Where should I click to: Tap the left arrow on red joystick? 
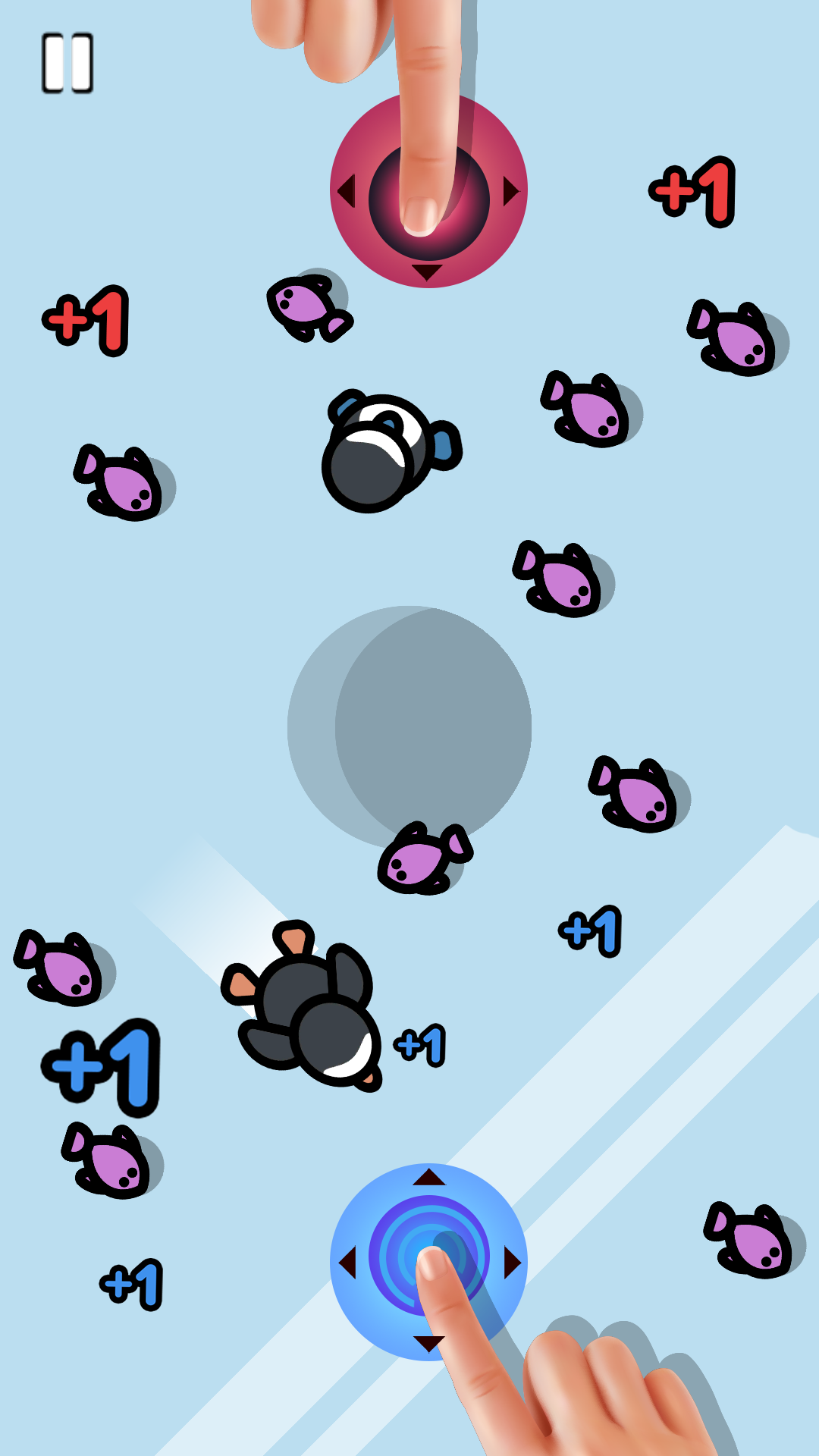coord(347,191)
